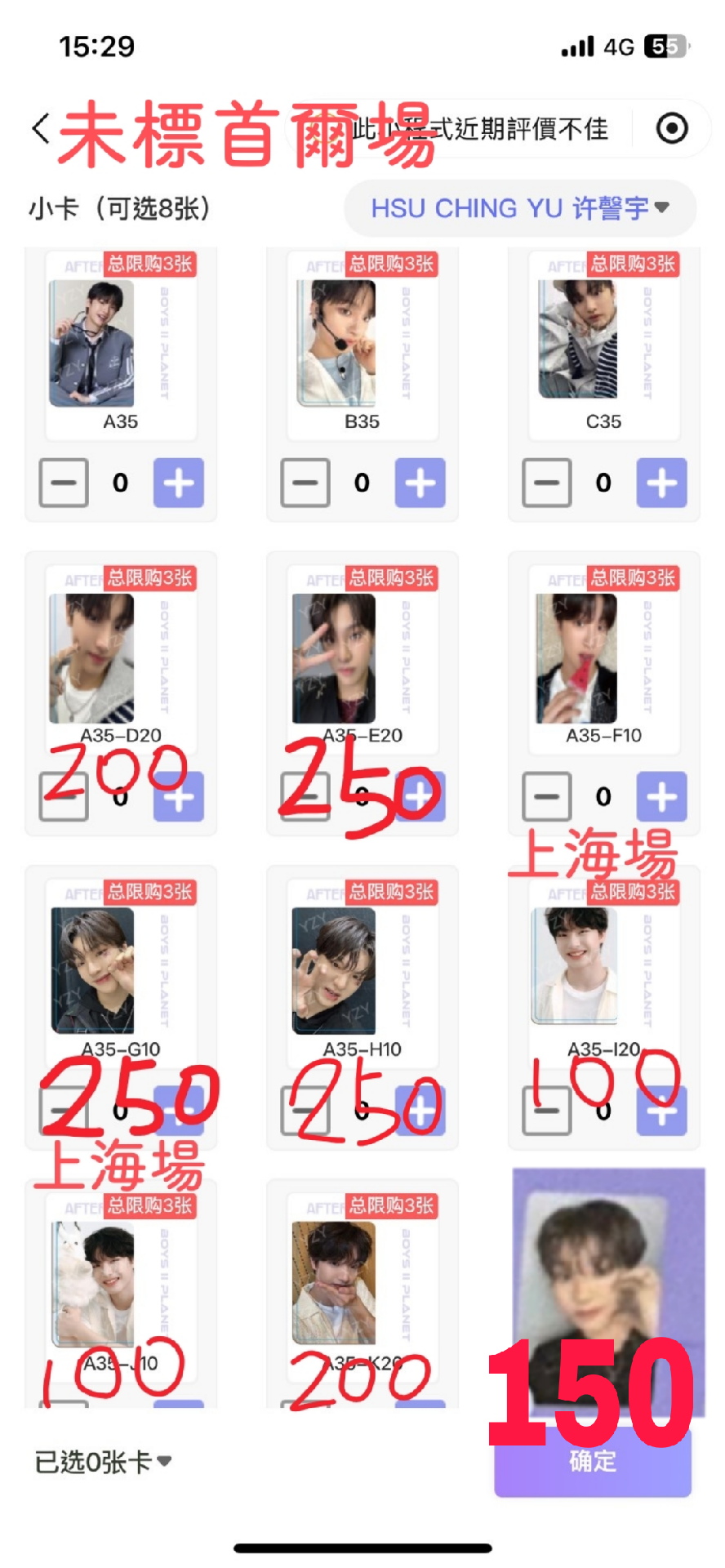View the C35 card image
Image resolution: width=725 pixels, height=1568 pixels.
(577, 340)
